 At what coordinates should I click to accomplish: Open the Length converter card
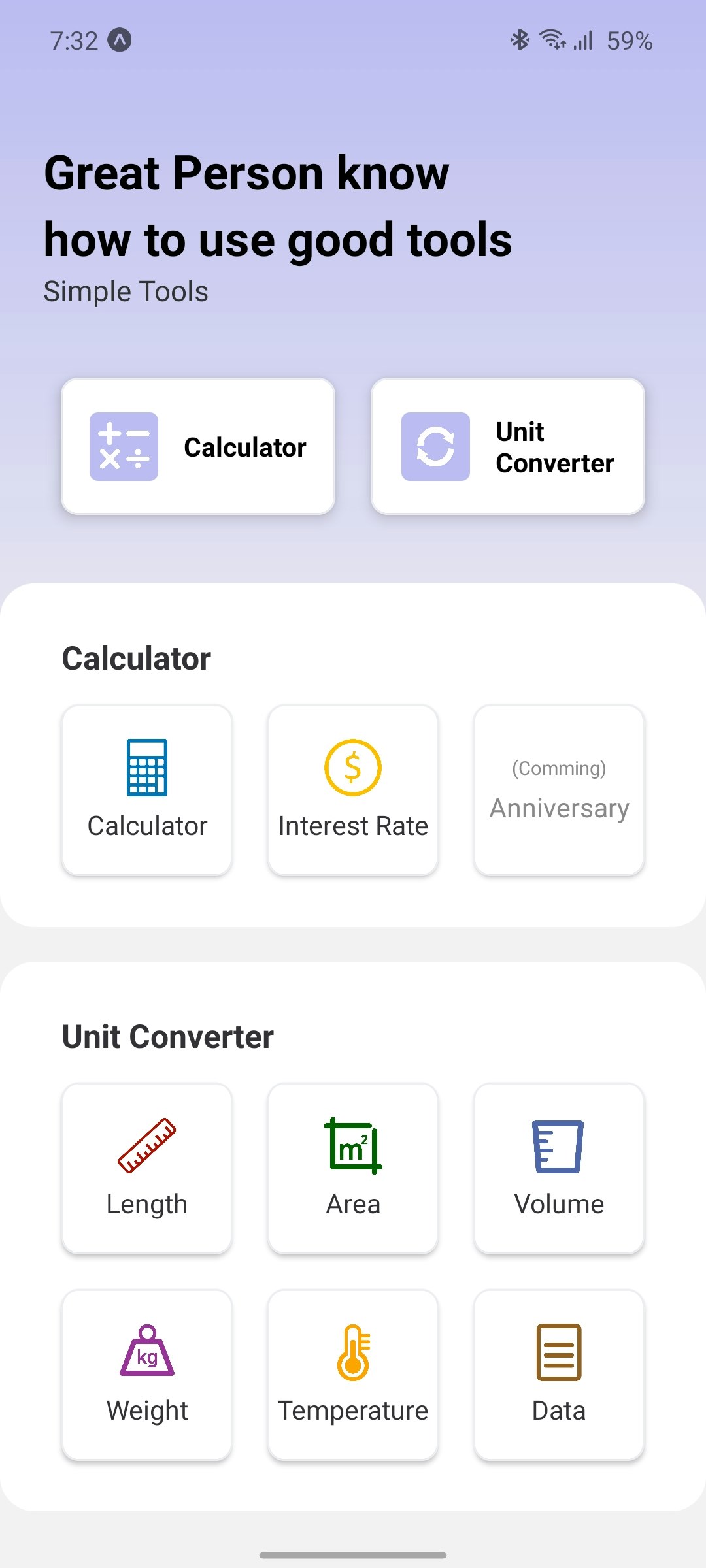[146, 1169]
